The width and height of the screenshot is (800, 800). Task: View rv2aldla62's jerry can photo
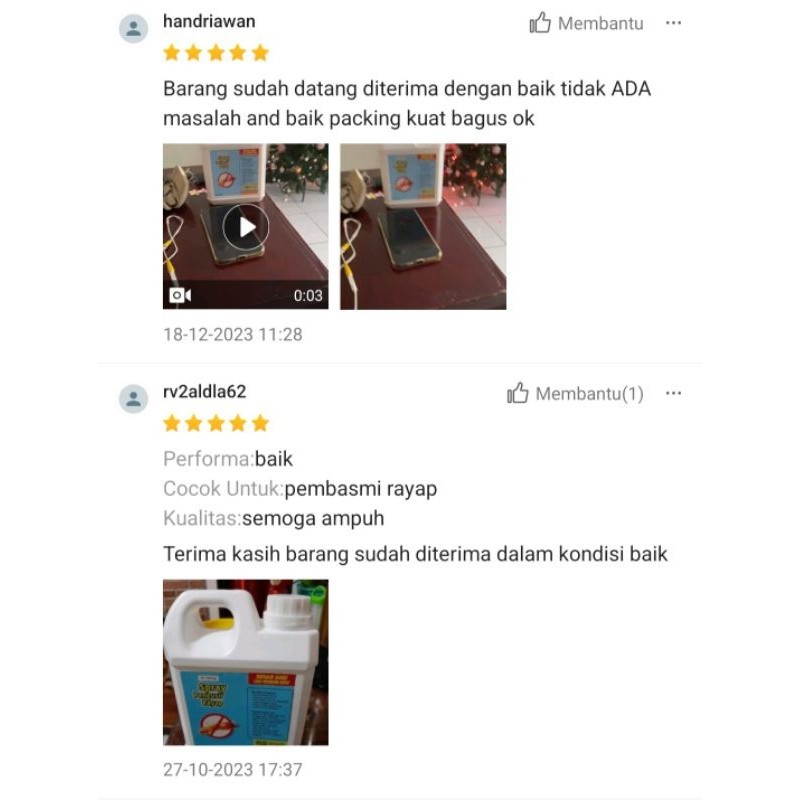coord(245,662)
